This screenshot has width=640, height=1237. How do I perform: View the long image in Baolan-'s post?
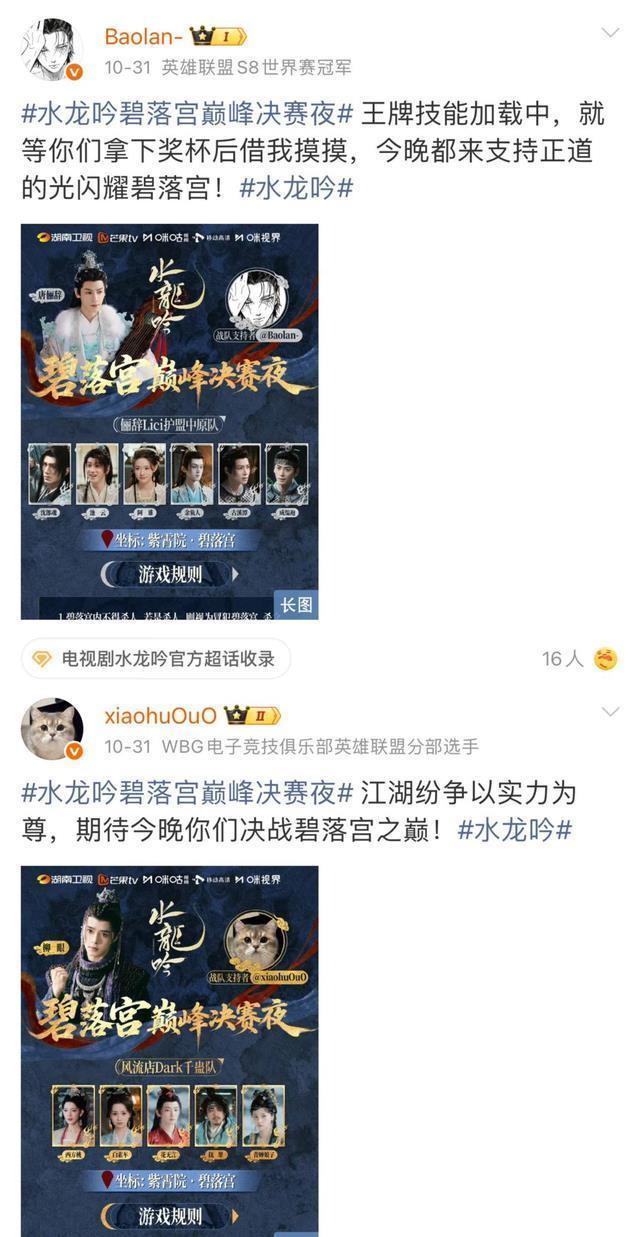tap(169, 421)
